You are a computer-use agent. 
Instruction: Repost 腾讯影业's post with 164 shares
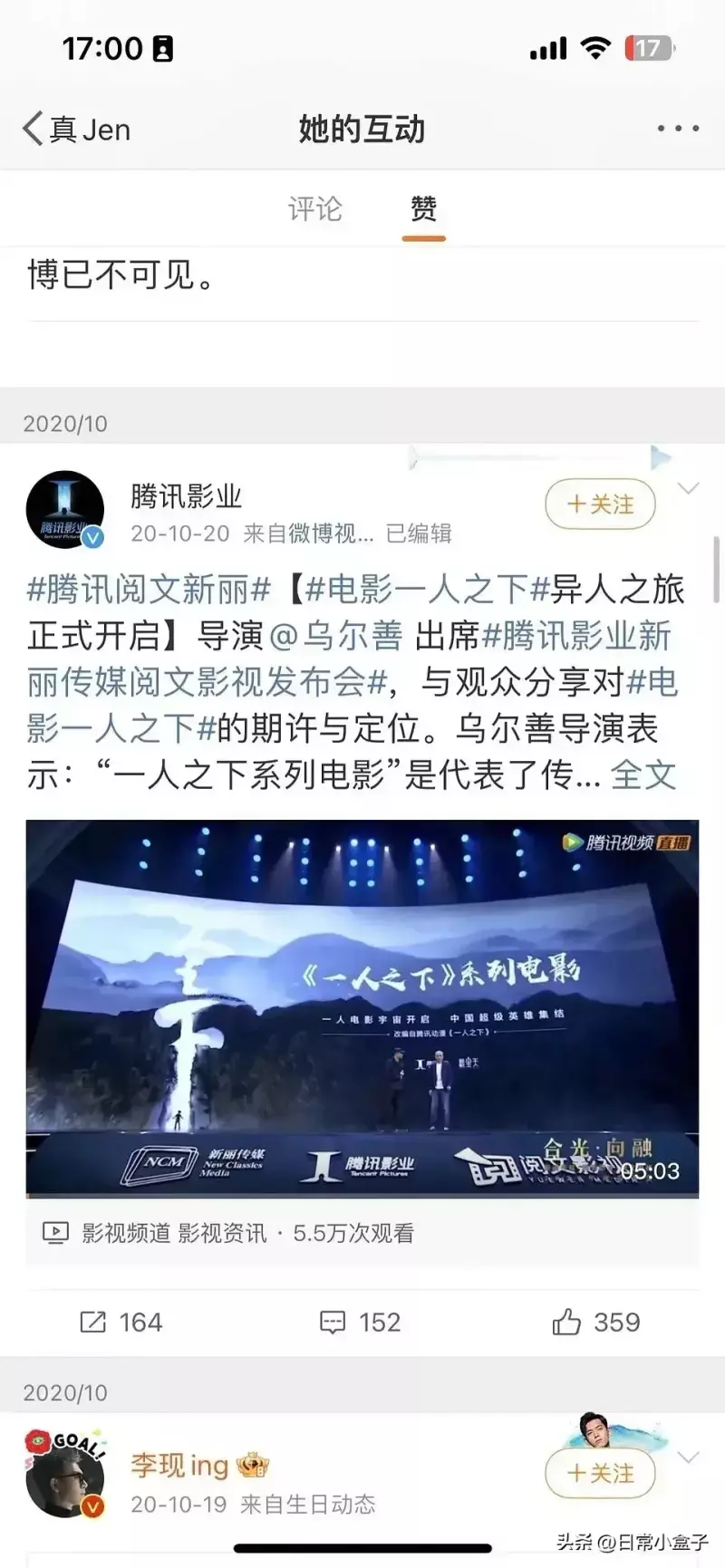tap(121, 1323)
